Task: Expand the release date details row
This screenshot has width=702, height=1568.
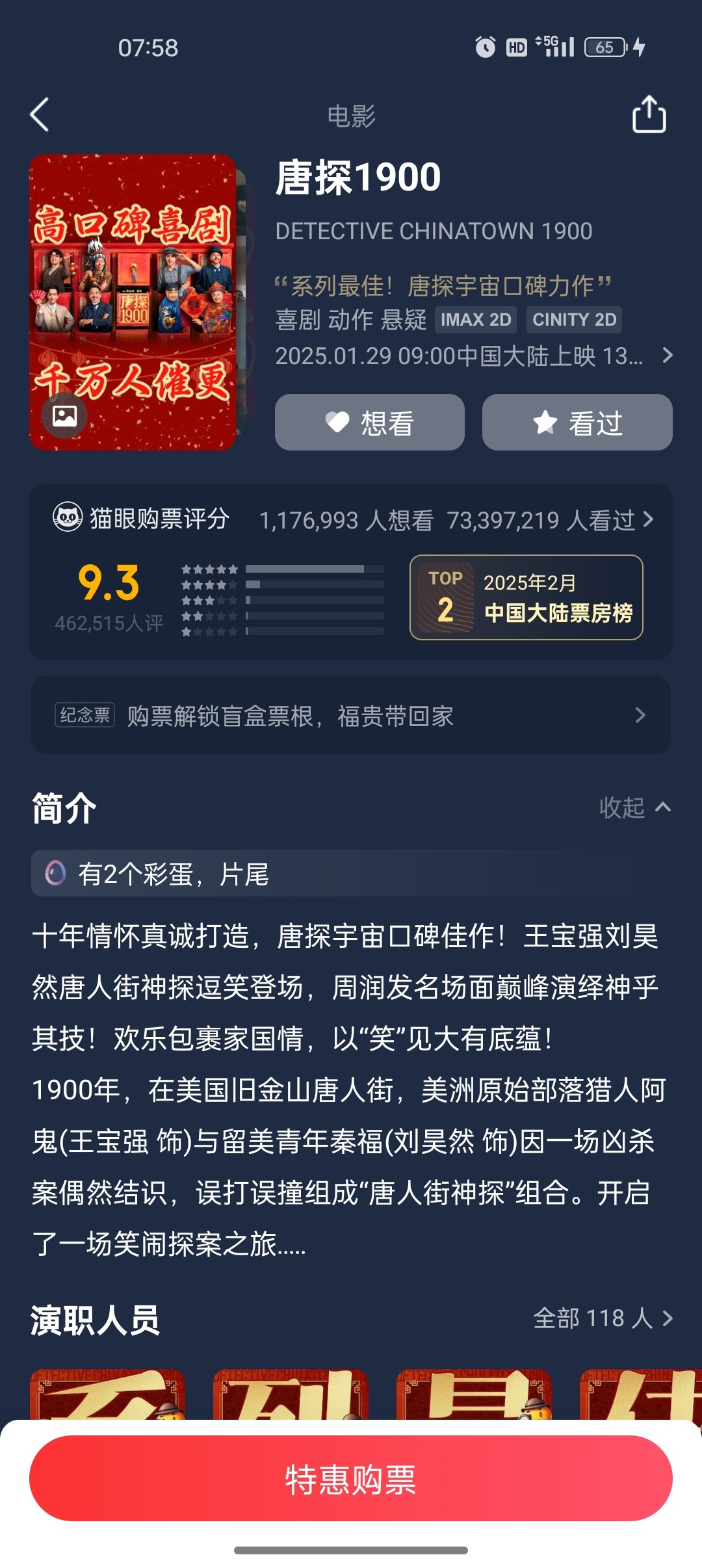Action: (474, 356)
